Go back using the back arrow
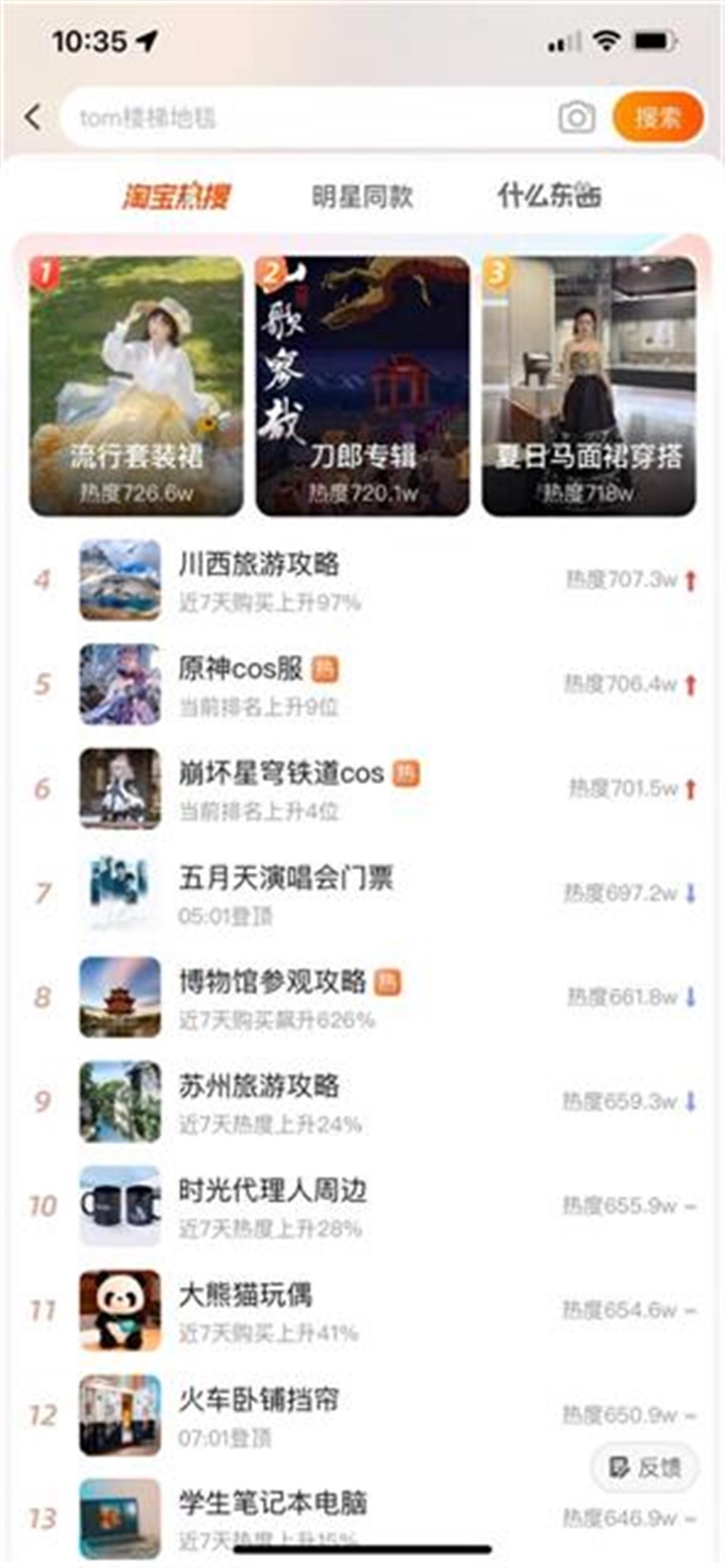 [x=33, y=117]
